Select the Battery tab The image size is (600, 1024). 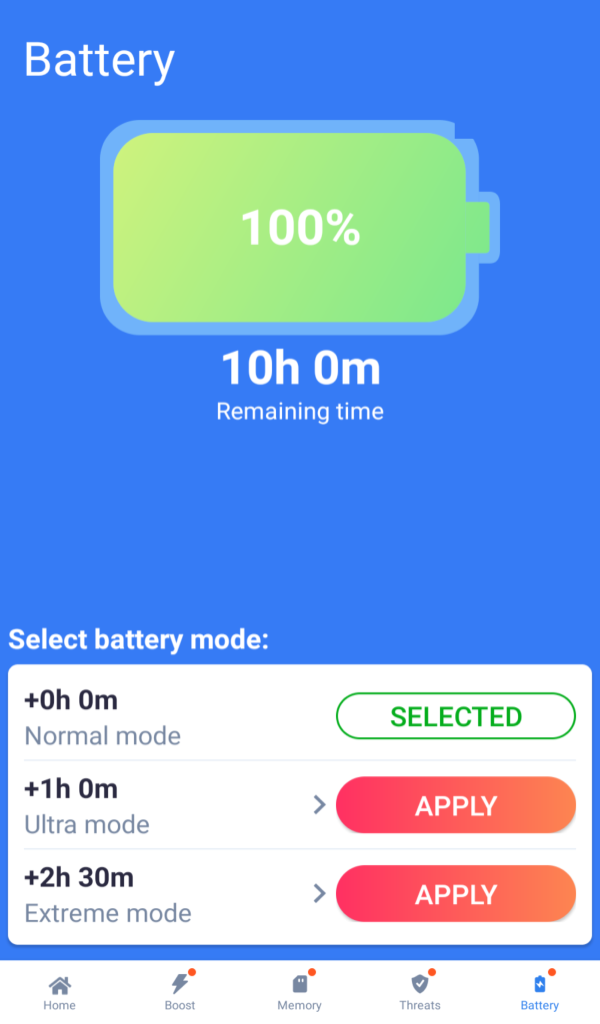(x=540, y=992)
